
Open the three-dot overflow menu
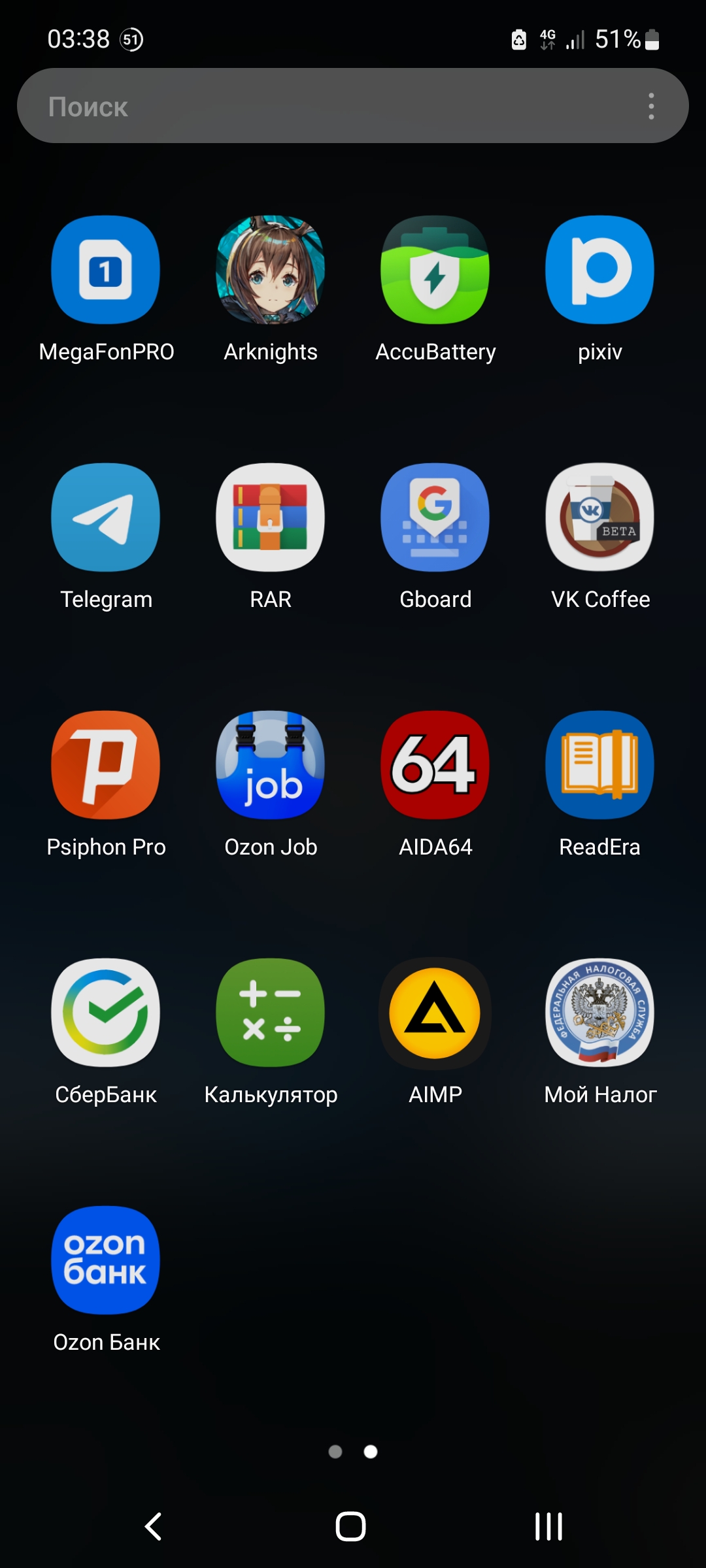[651, 106]
